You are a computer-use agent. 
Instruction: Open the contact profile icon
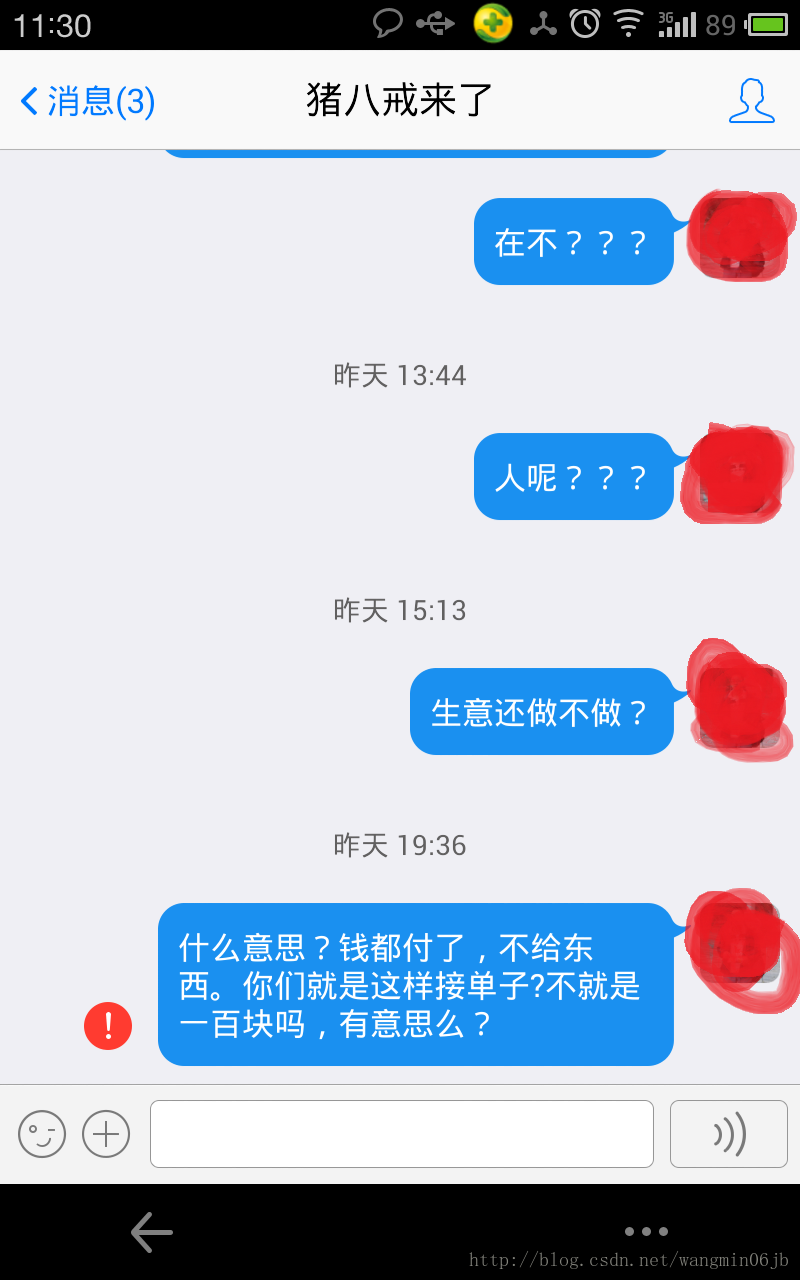[x=751, y=101]
